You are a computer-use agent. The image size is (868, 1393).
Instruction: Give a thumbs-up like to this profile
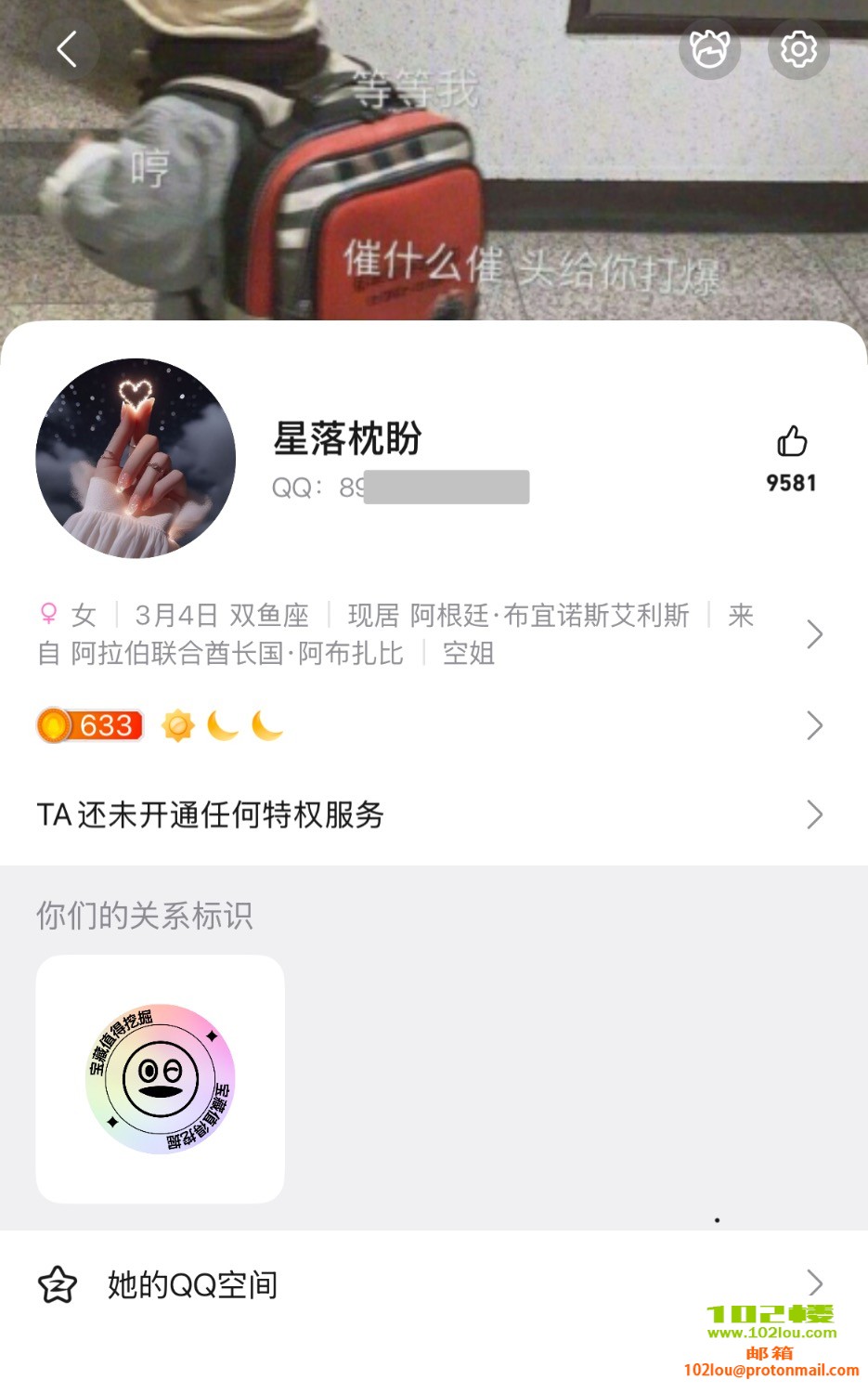(x=792, y=442)
